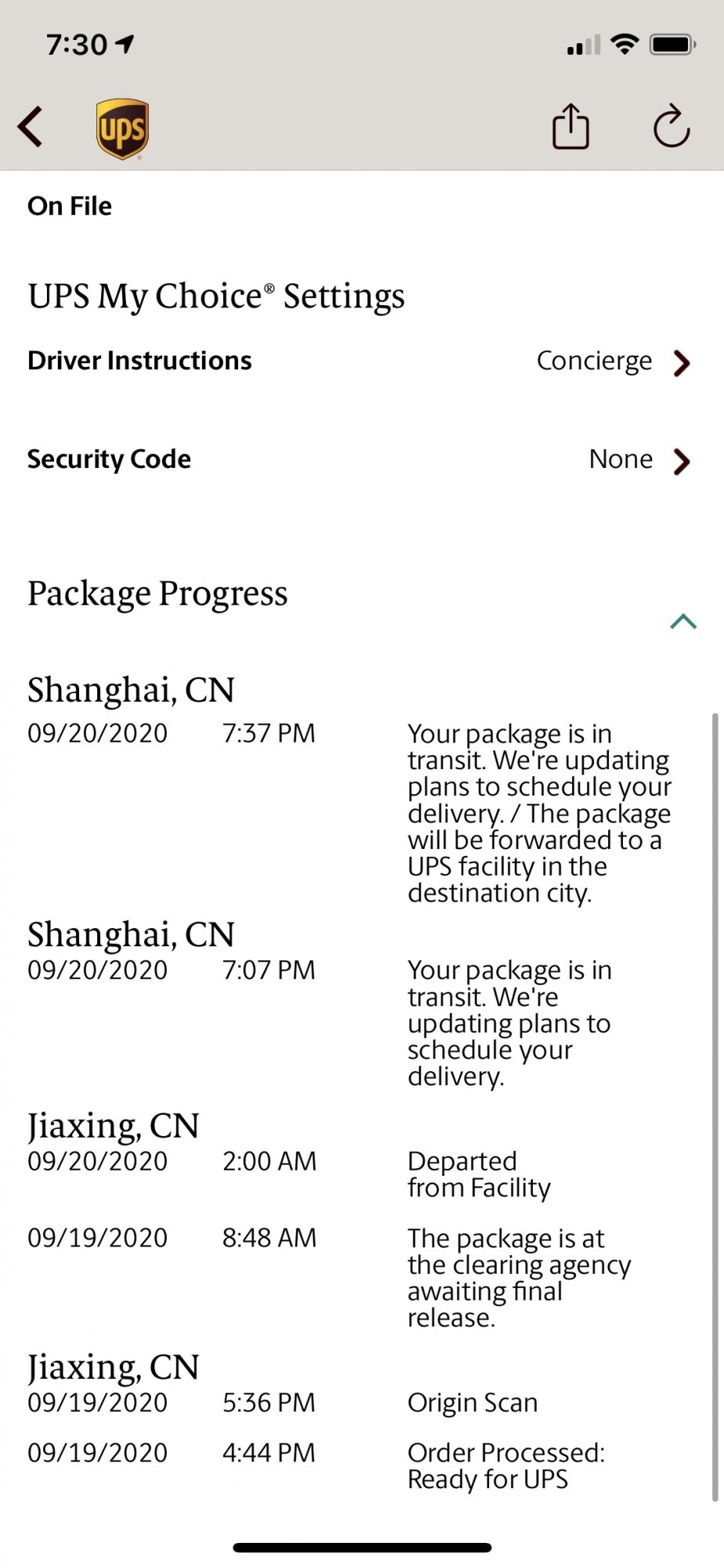724x1568 pixels.
Task: Share this tracking page
Action: tap(570, 126)
